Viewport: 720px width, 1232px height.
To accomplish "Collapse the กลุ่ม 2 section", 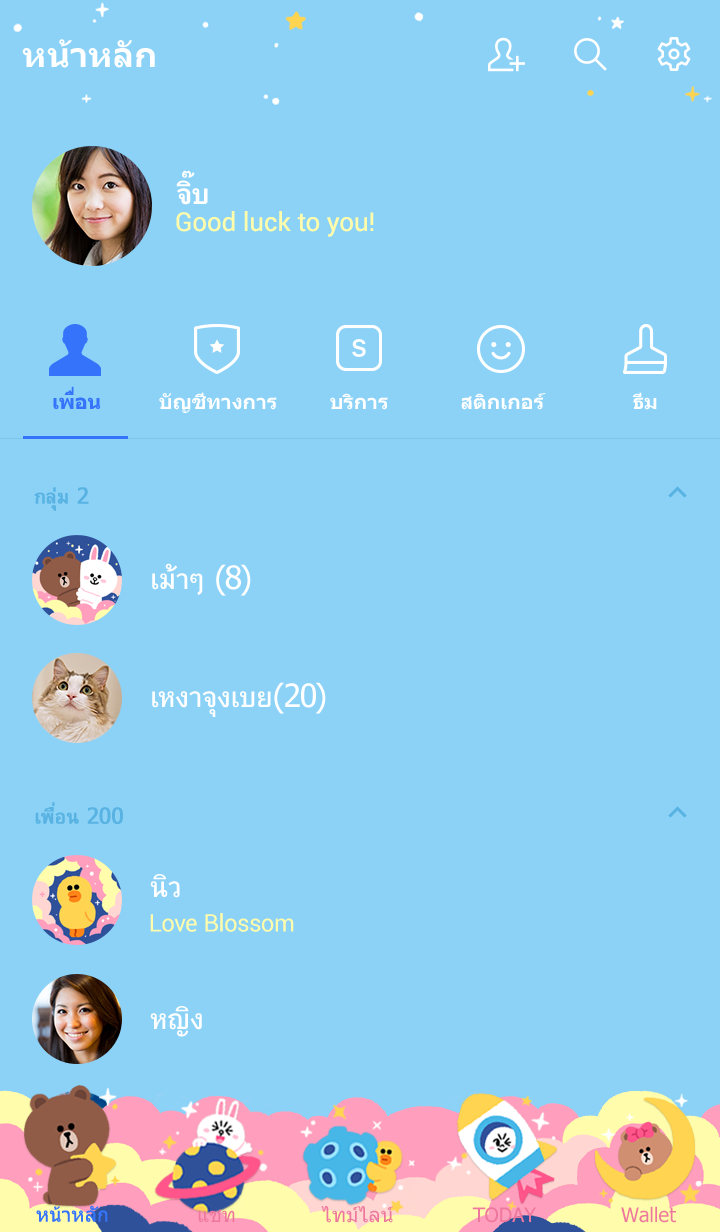I will 677,493.
